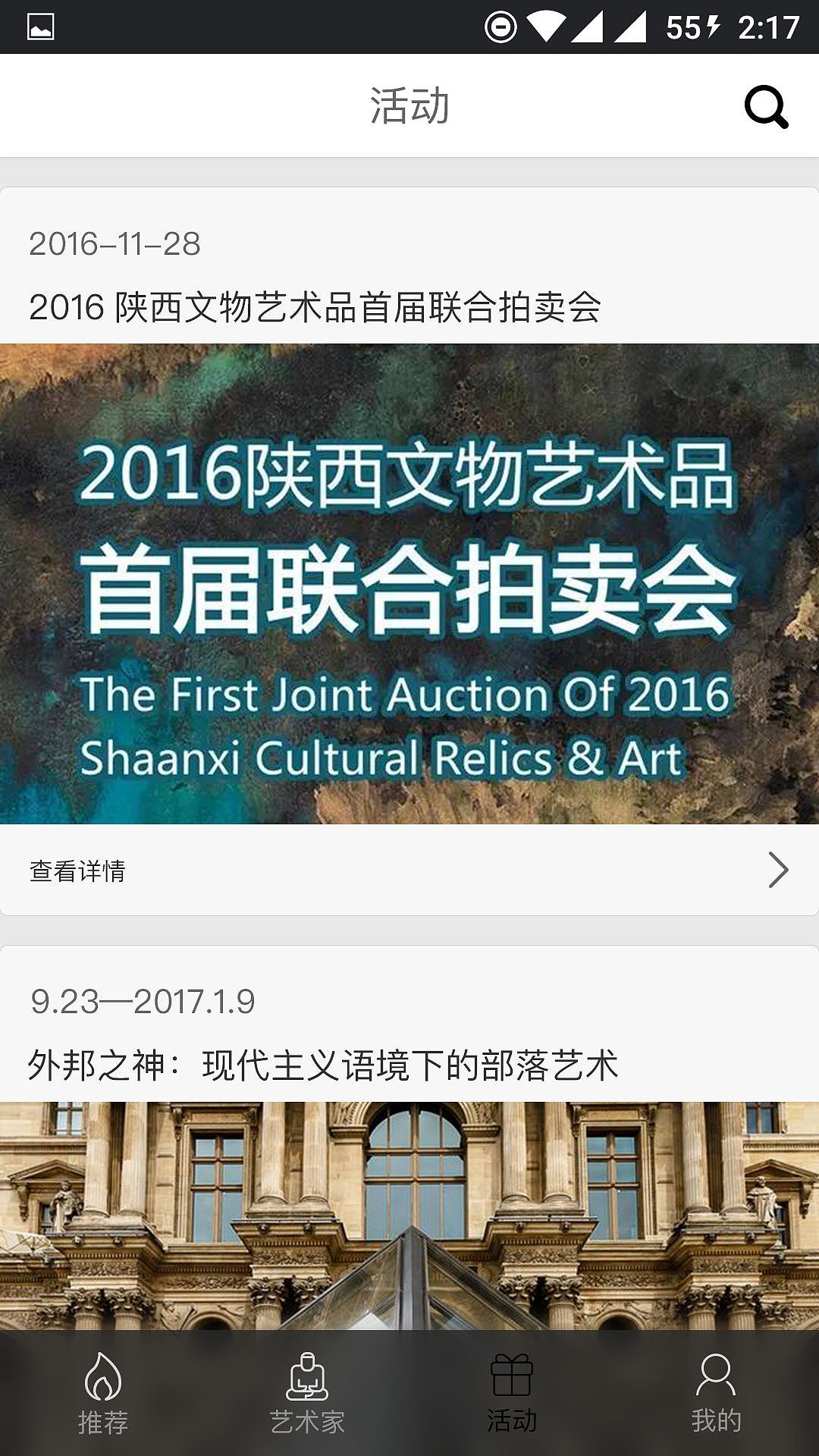Screen dimensions: 819x1456
Task: Tap the person icon above 我的
Action: point(714,1374)
